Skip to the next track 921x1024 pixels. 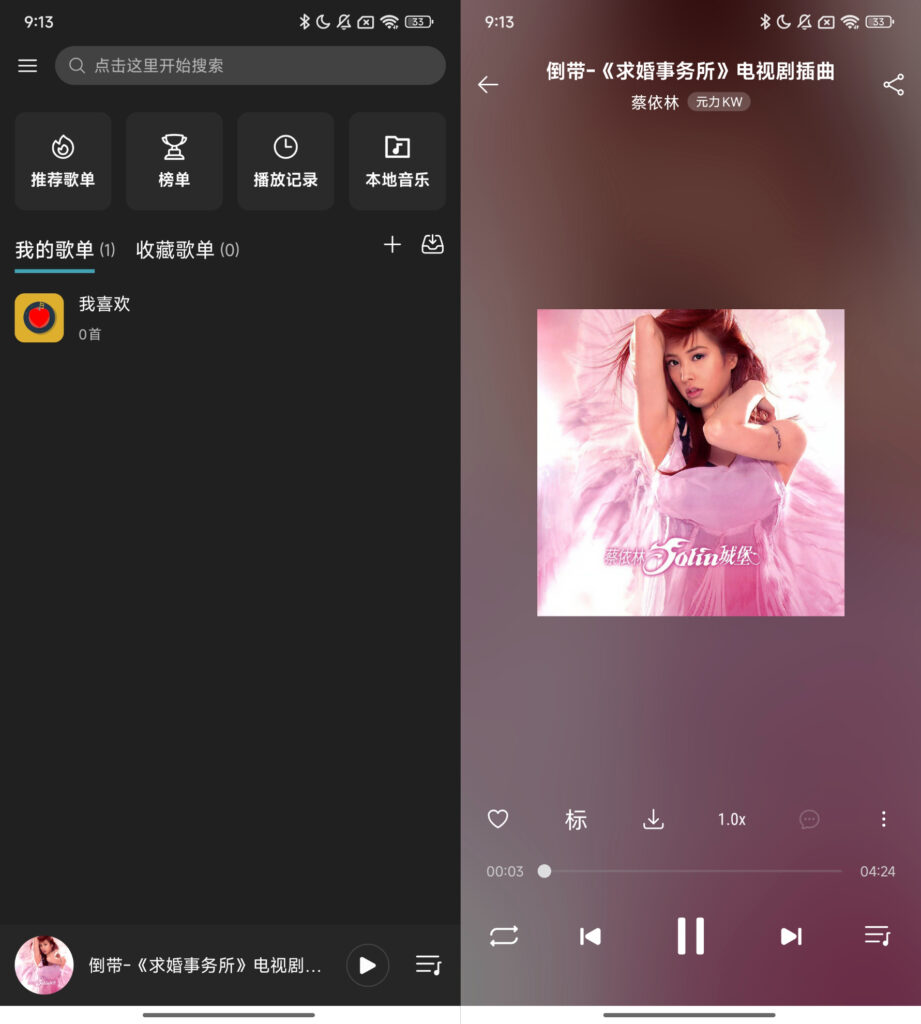tap(791, 936)
